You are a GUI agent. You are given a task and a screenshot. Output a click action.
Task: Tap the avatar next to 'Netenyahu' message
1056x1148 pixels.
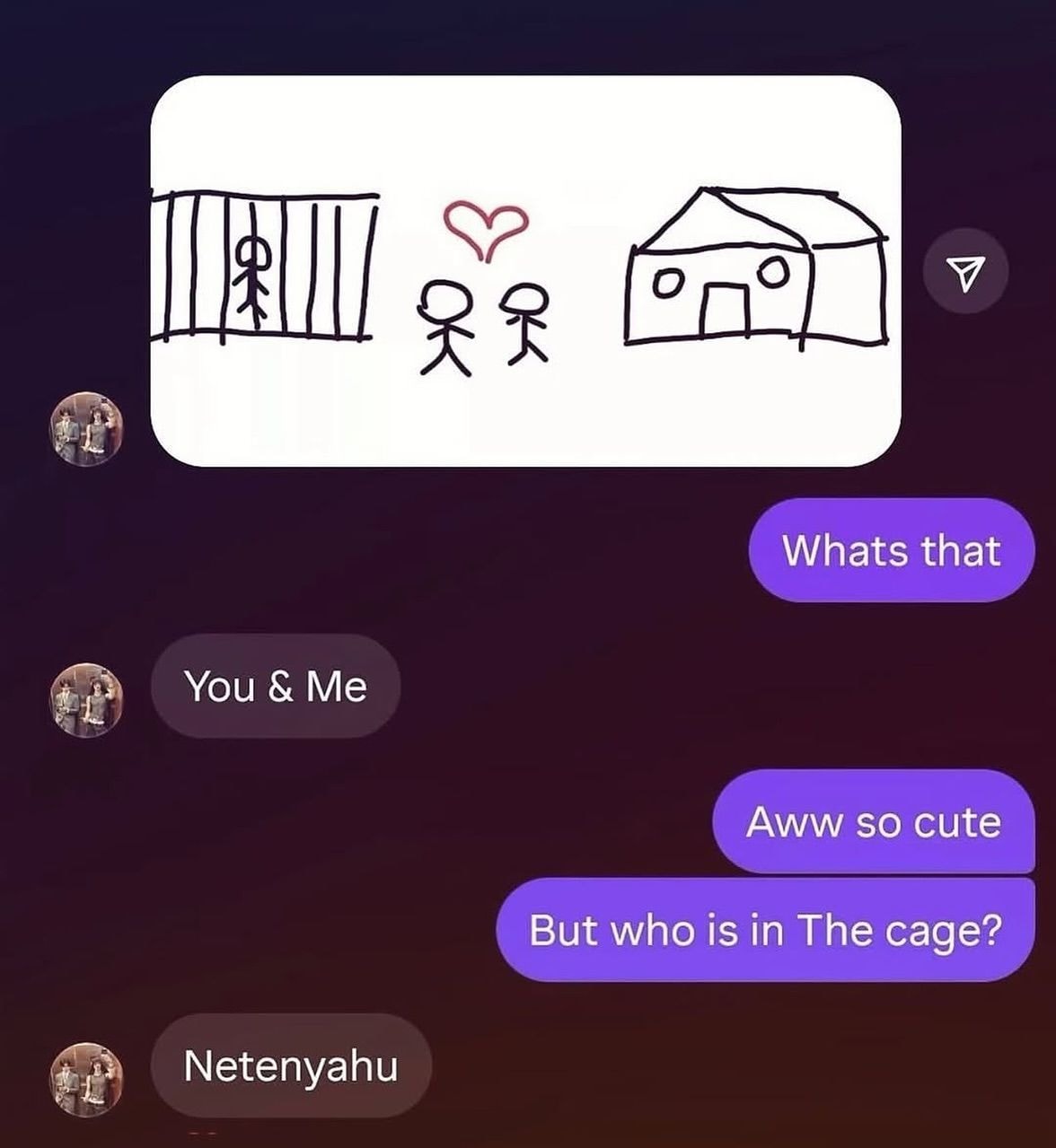coord(85,1079)
